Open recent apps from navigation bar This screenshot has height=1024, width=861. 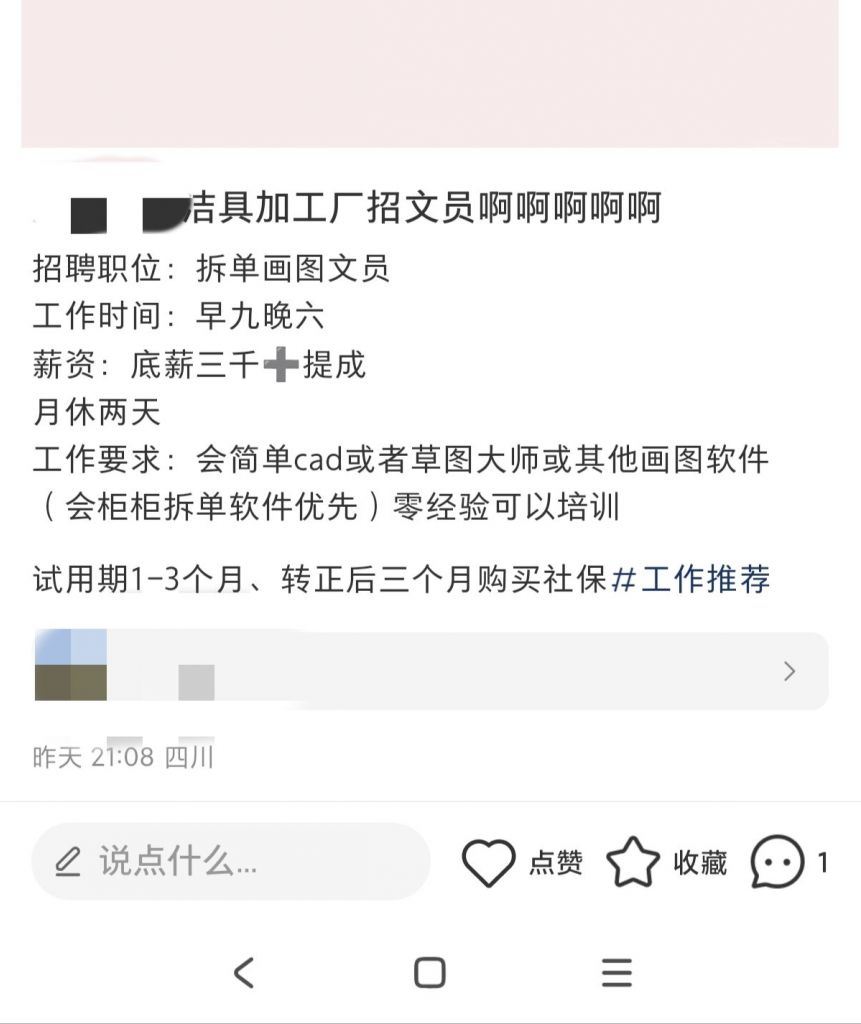point(616,972)
